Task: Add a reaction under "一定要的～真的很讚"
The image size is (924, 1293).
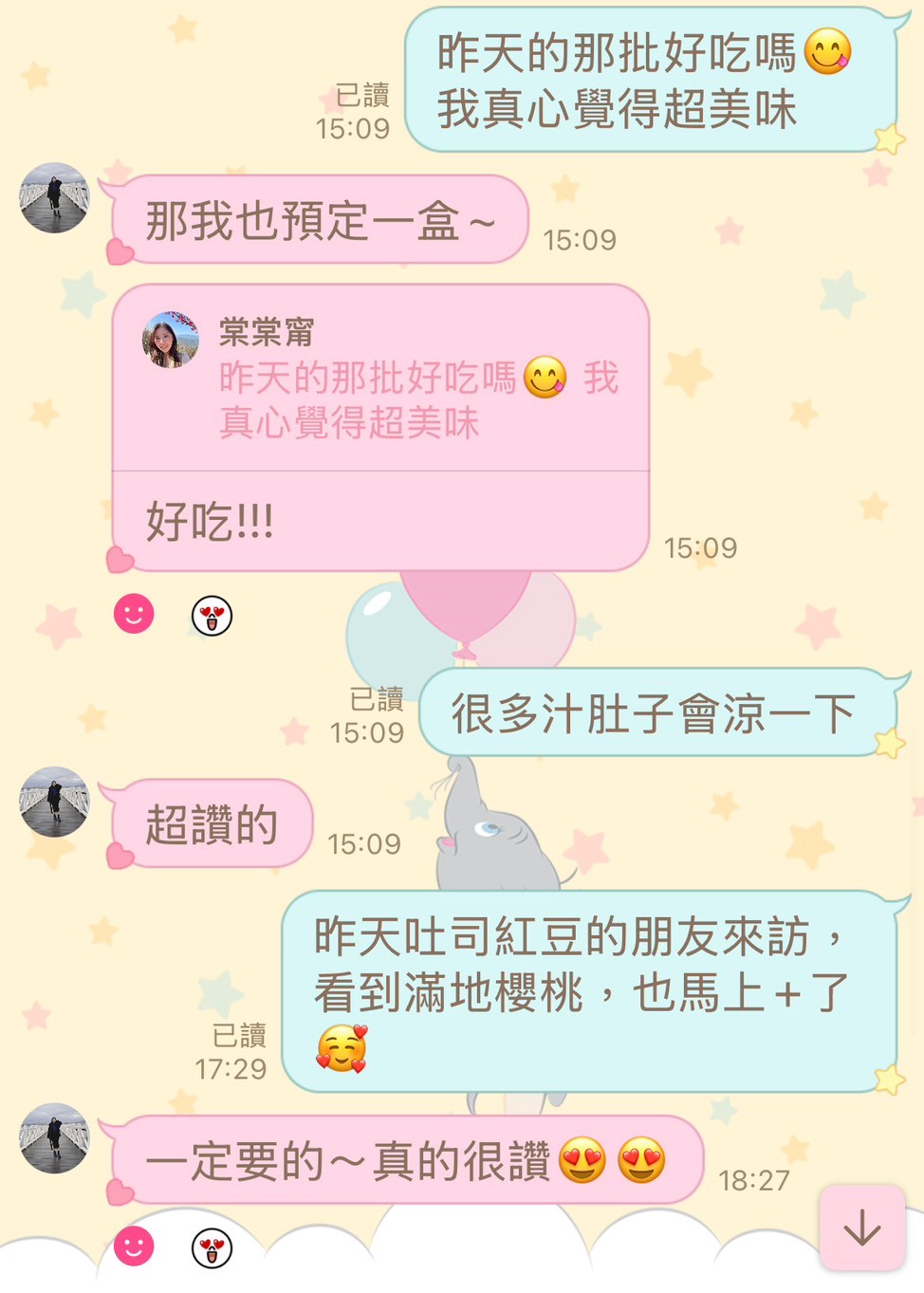Action: 134,1246
